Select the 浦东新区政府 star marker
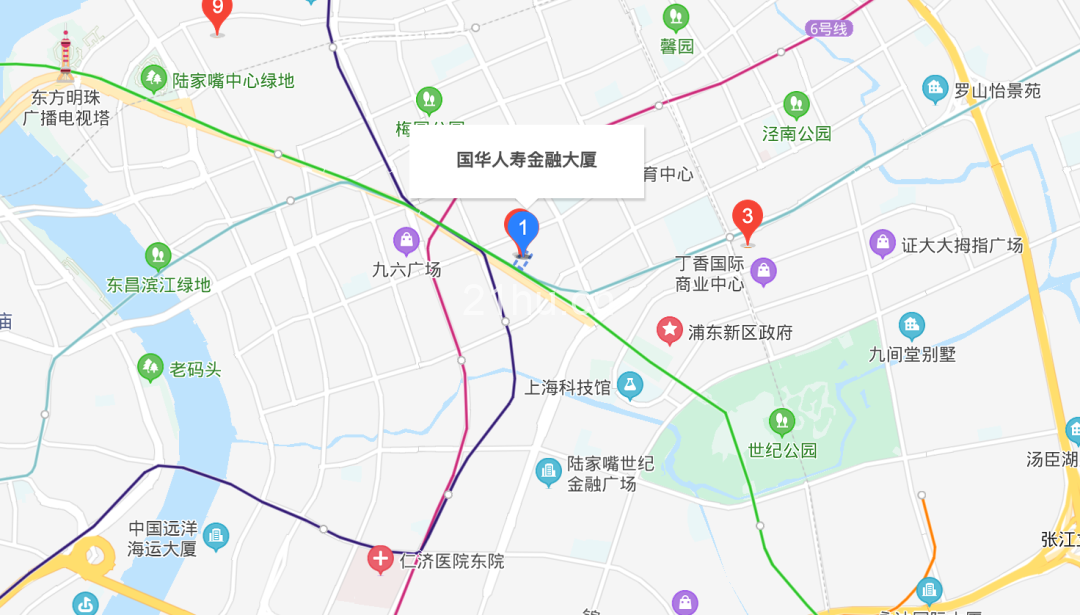This screenshot has height=615, width=1080. [x=669, y=329]
